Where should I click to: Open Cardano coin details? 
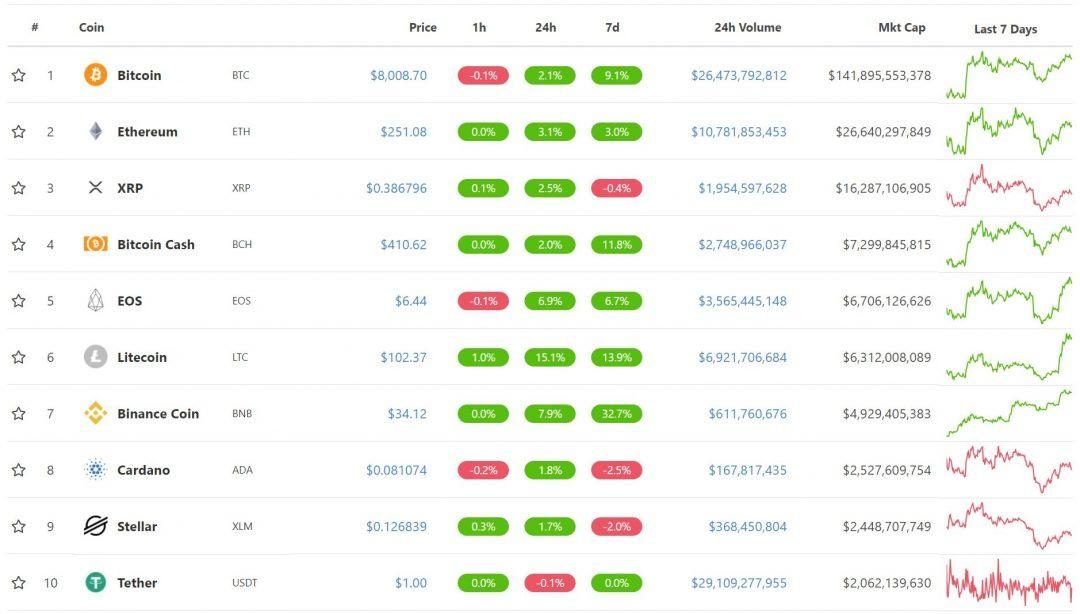point(143,470)
